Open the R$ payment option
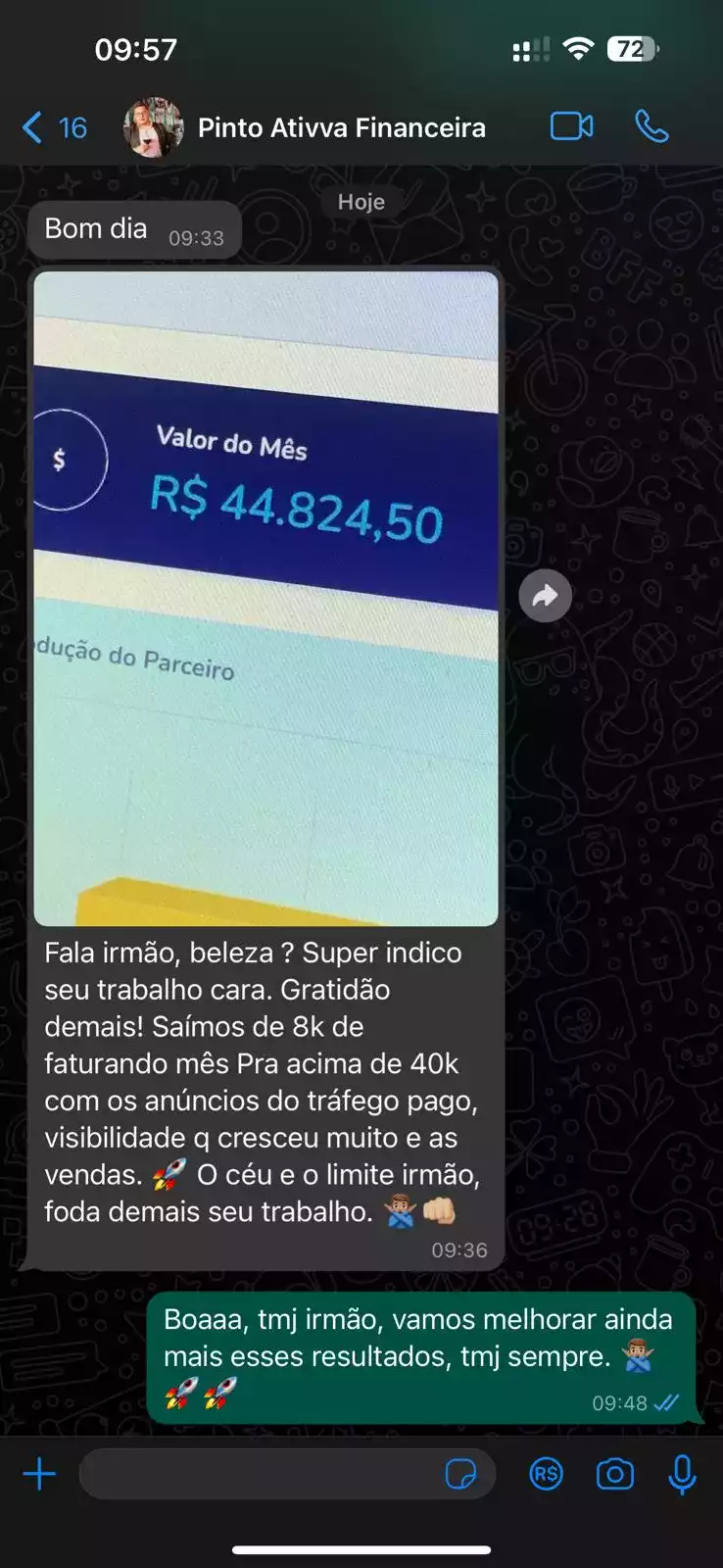This screenshot has width=723, height=1568. 546,1474
